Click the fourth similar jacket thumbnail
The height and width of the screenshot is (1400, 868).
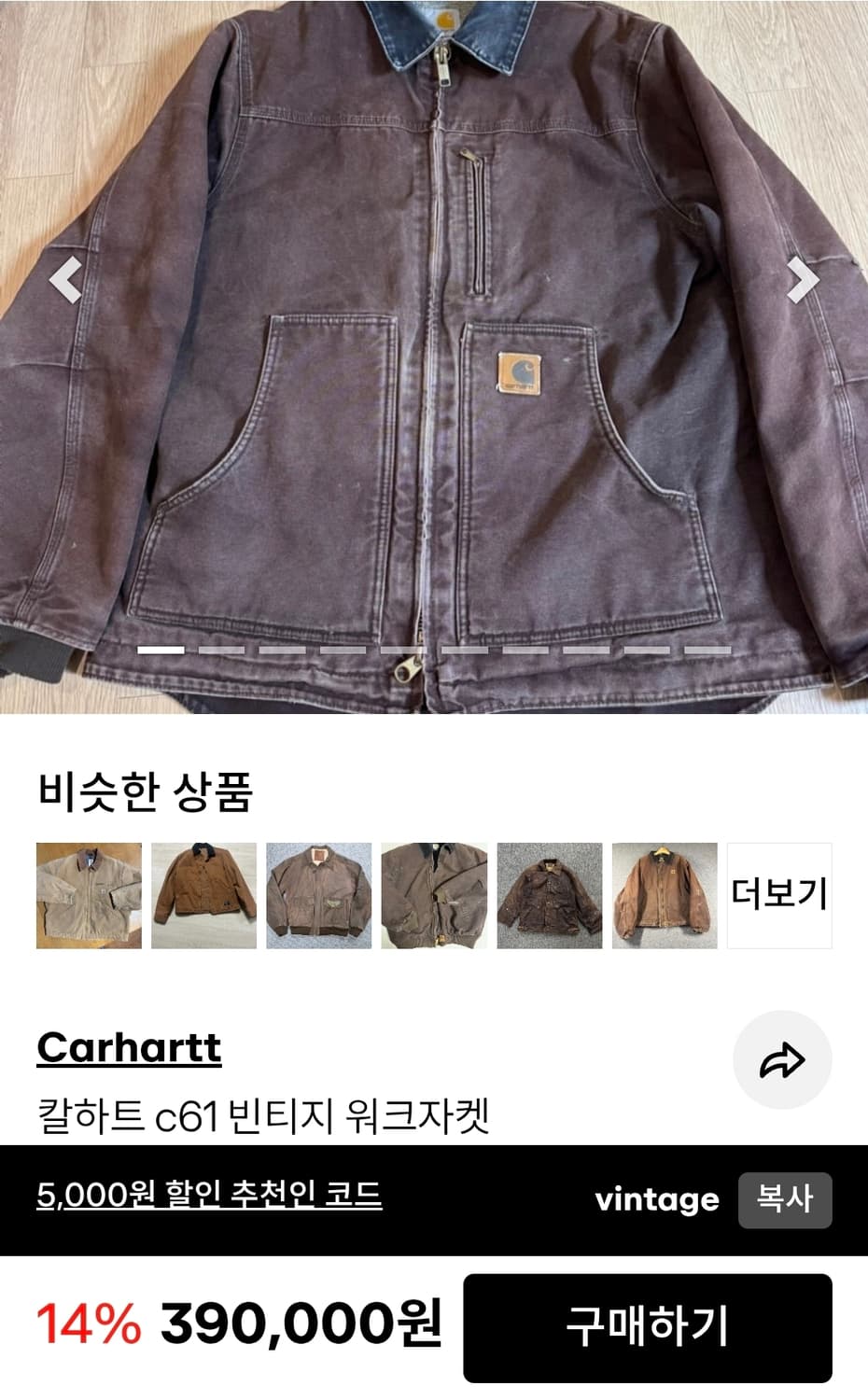434,895
